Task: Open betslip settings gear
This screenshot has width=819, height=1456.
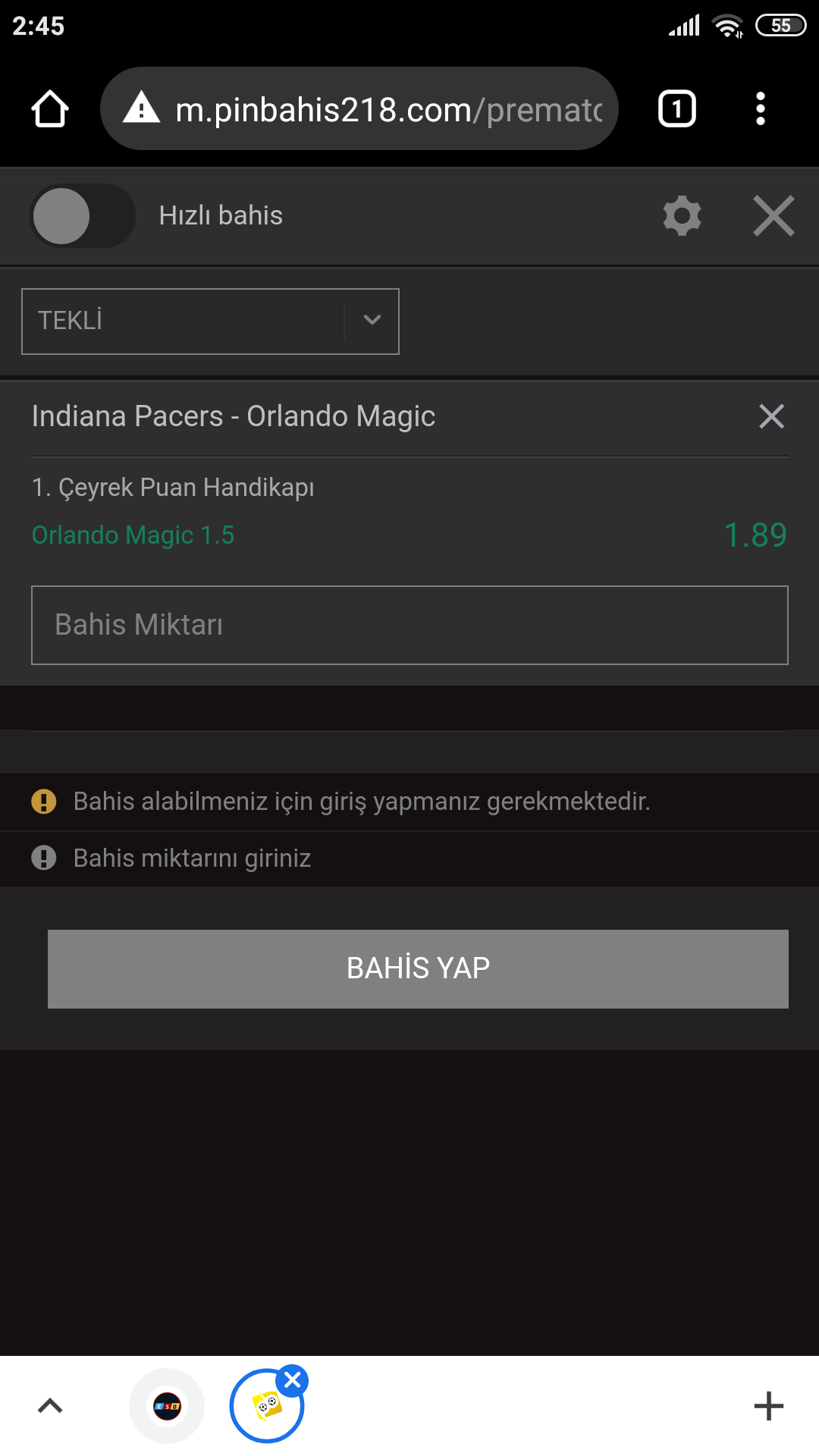Action: click(x=682, y=216)
